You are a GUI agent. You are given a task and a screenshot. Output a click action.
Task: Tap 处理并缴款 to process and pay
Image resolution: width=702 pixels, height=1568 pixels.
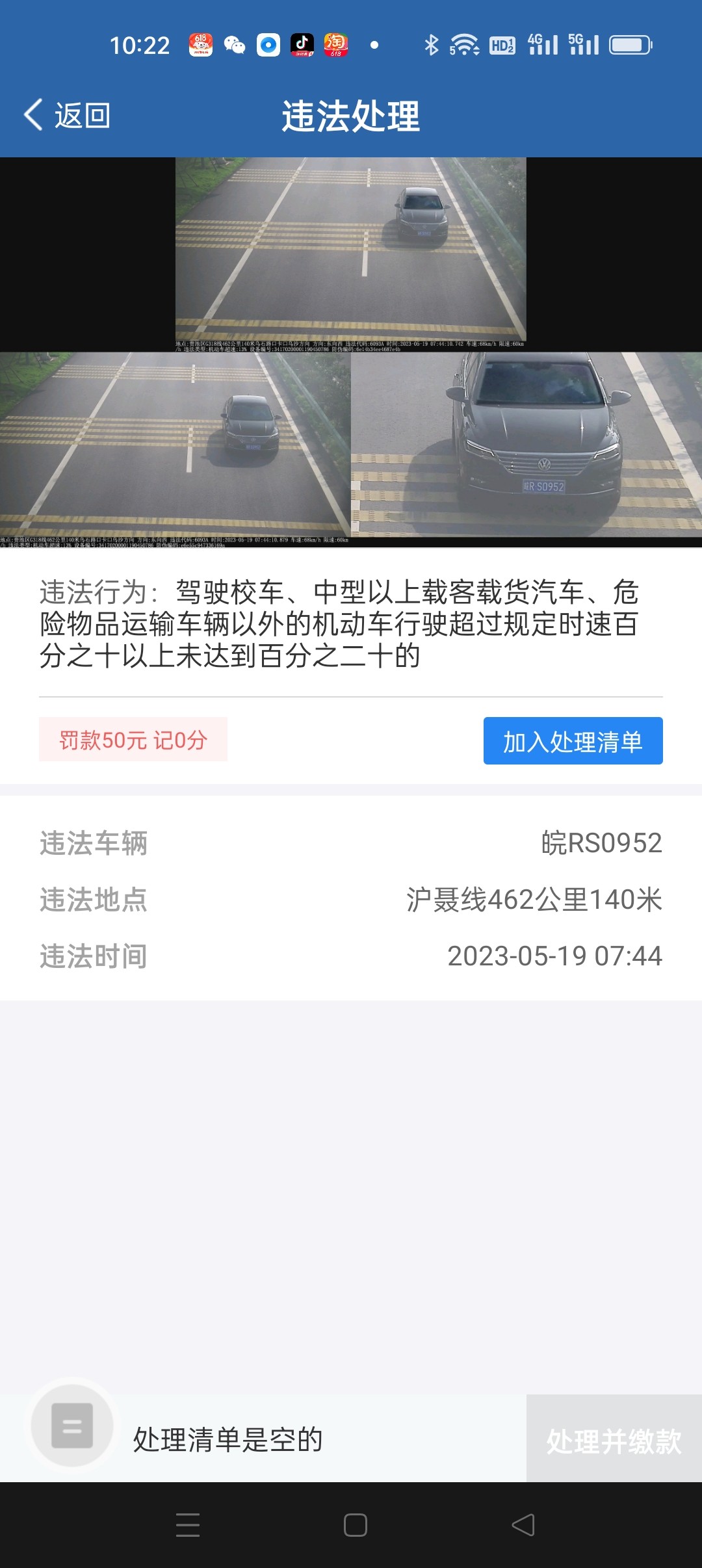pos(614,1440)
